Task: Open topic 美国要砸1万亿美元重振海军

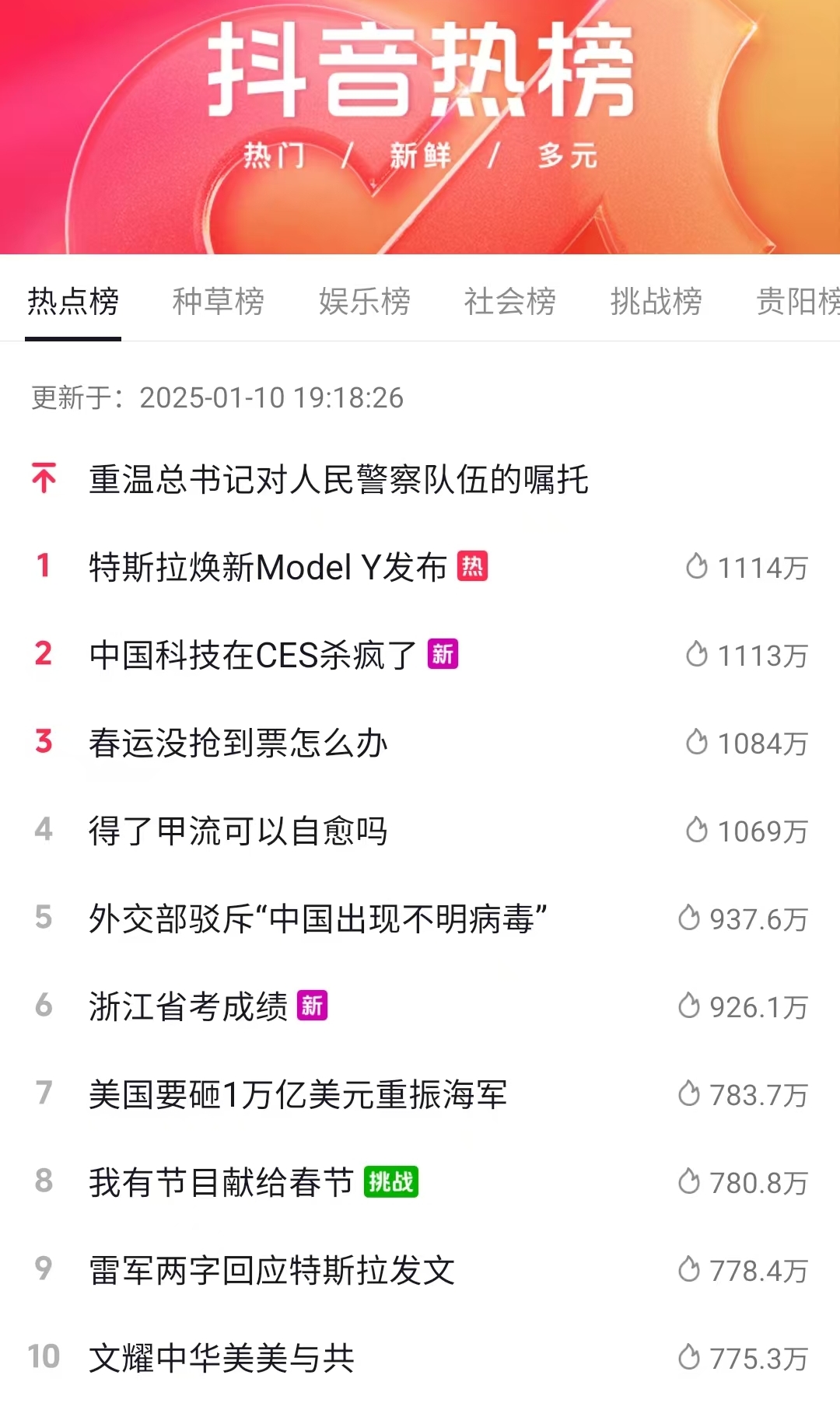Action: (297, 1094)
